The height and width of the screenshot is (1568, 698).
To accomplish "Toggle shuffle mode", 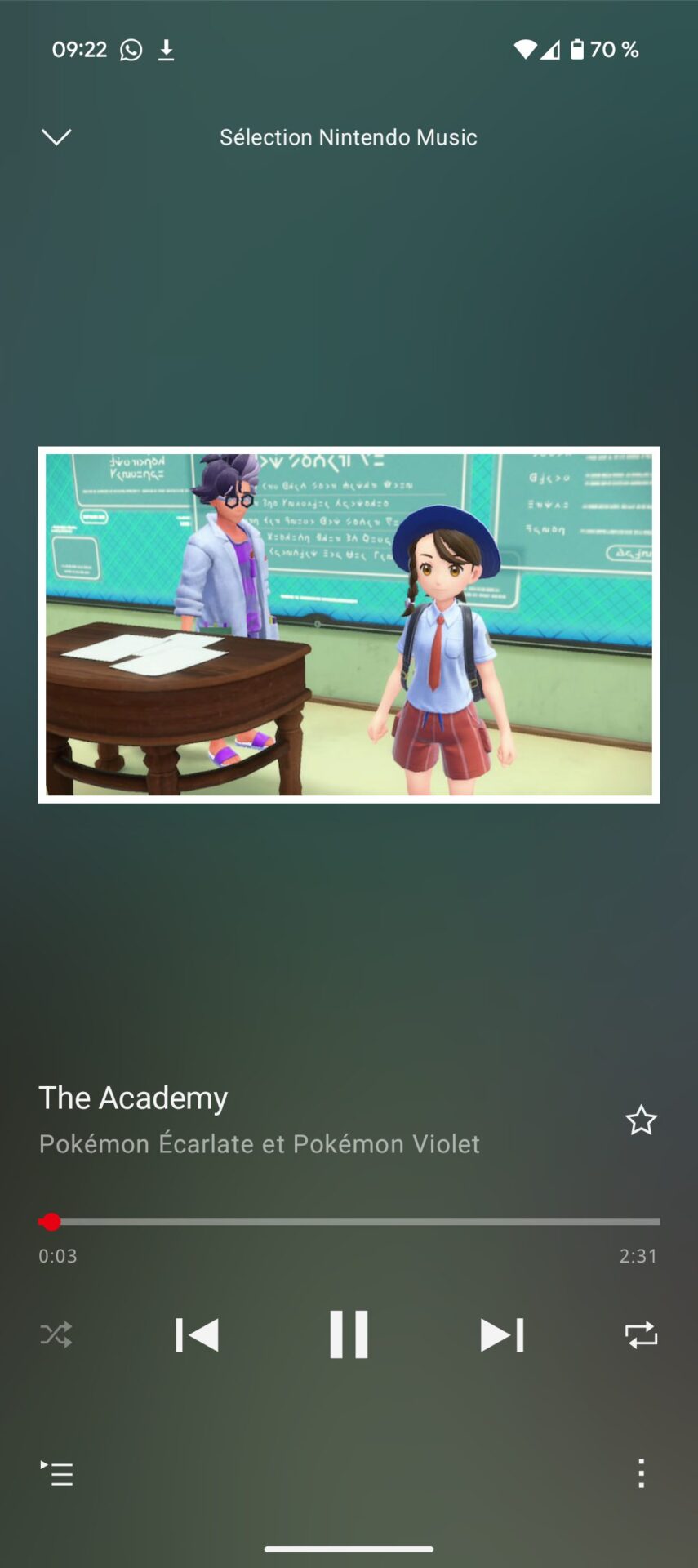I will [x=56, y=1335].
